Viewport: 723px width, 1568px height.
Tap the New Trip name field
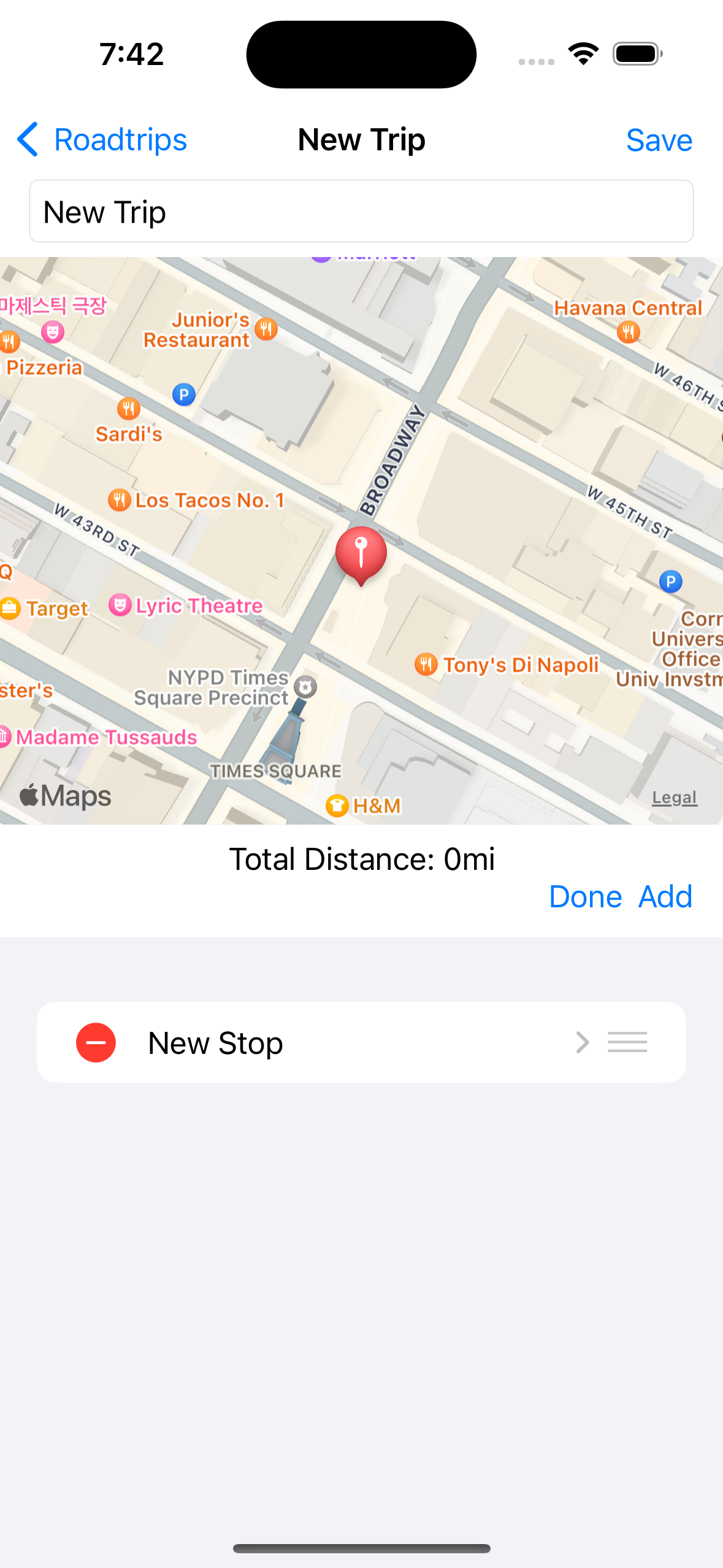(x=361, y=211)
